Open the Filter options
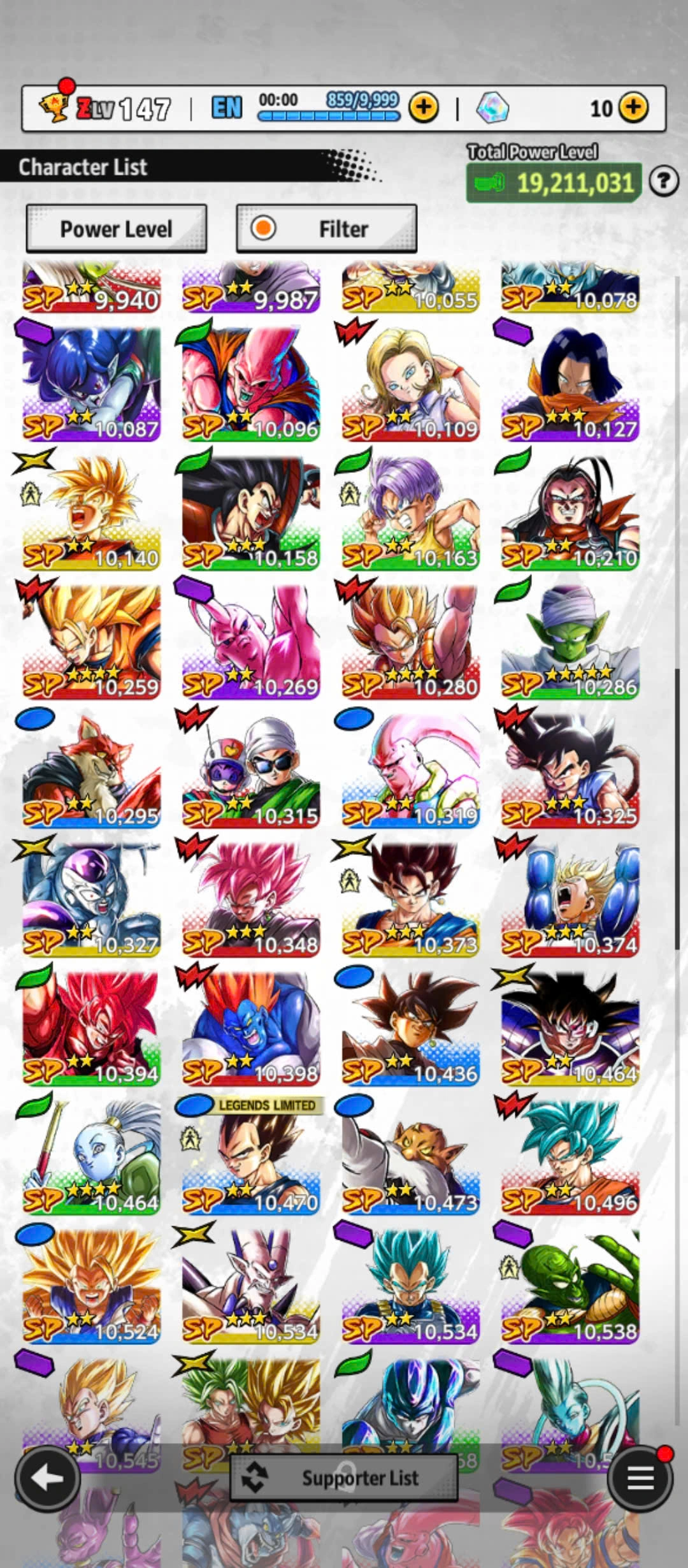Screen dimensions: 688x1568 [326, 228]
